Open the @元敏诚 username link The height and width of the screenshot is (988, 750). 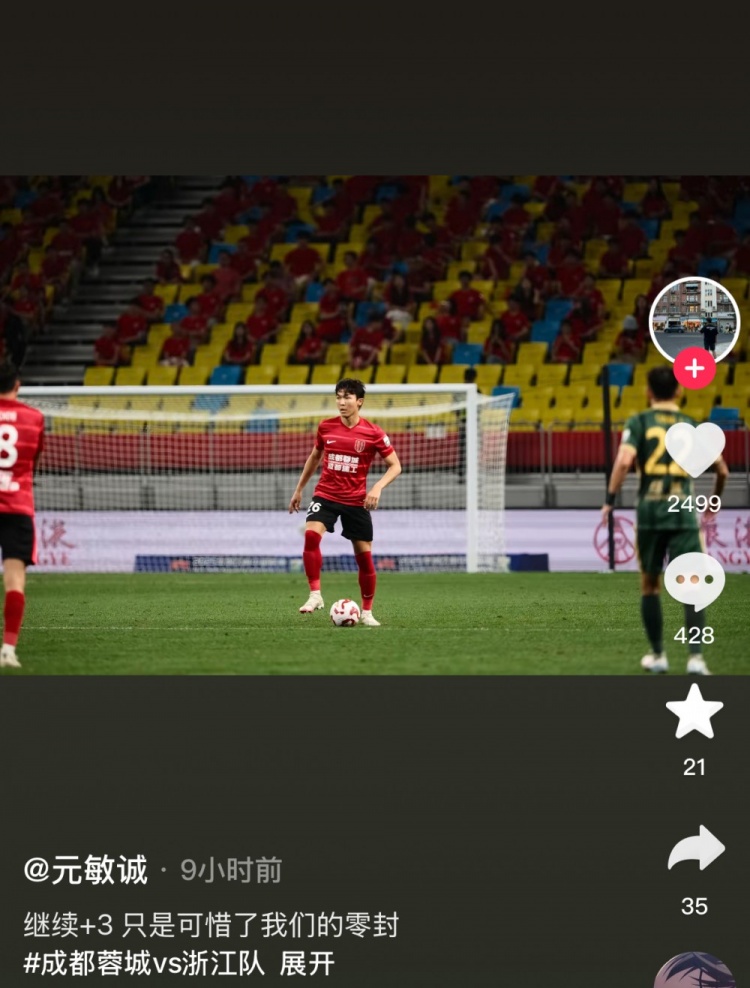click(86, 870)
